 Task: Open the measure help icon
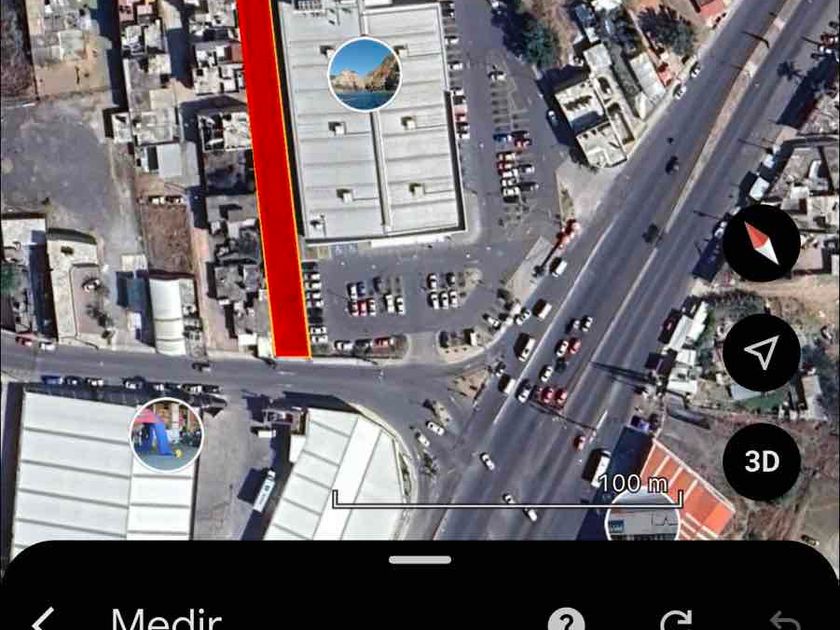[566, 620]
